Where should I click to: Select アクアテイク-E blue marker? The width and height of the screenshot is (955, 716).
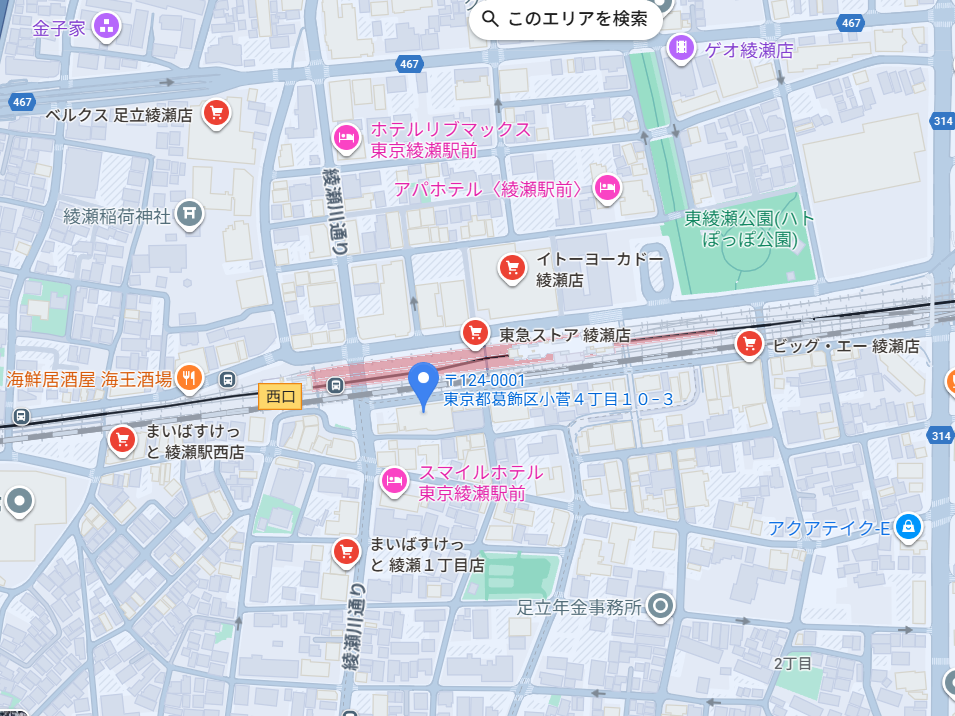(x=907, y=525)
